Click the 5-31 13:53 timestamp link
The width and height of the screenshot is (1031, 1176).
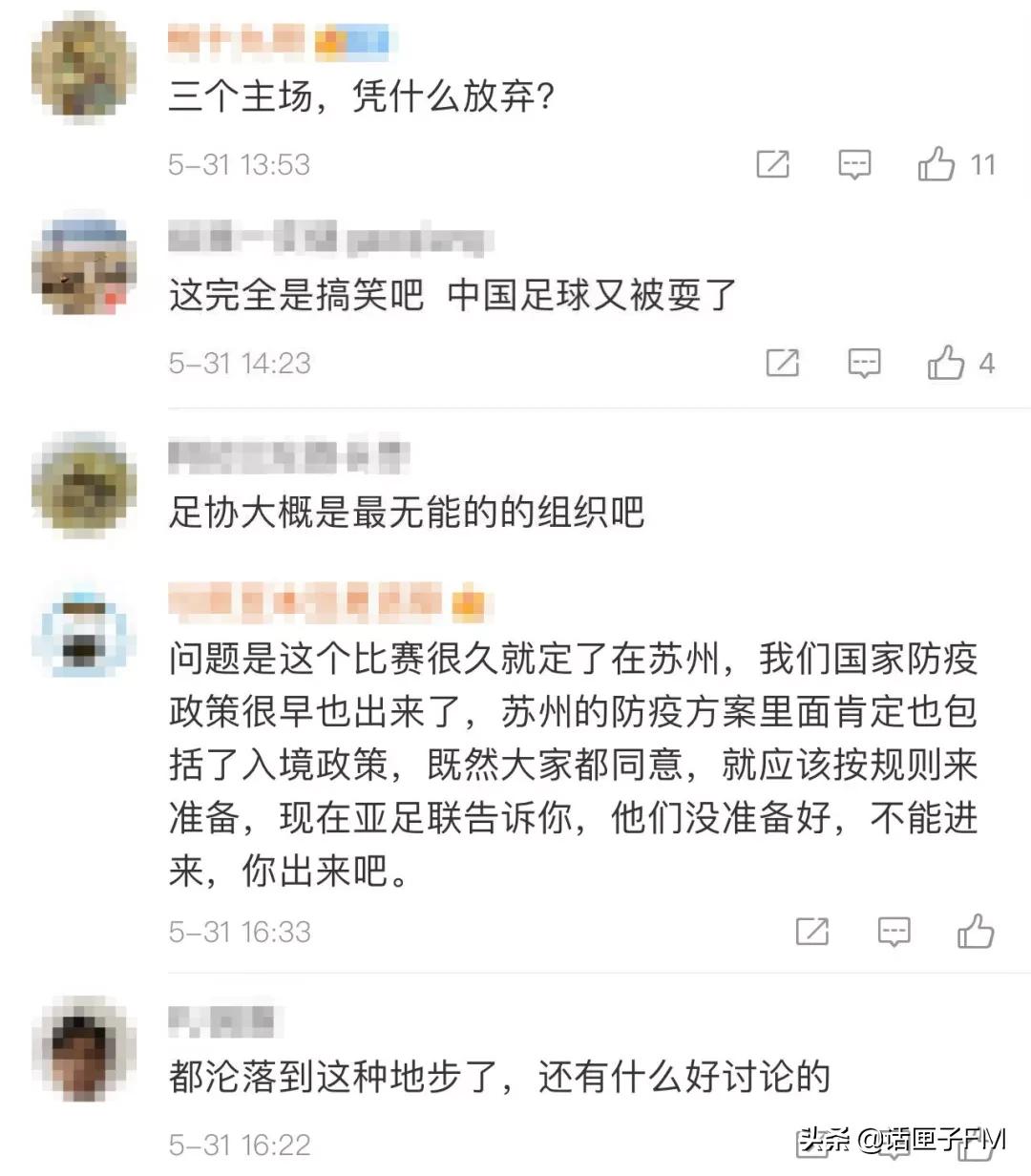[x=239, y=164]
